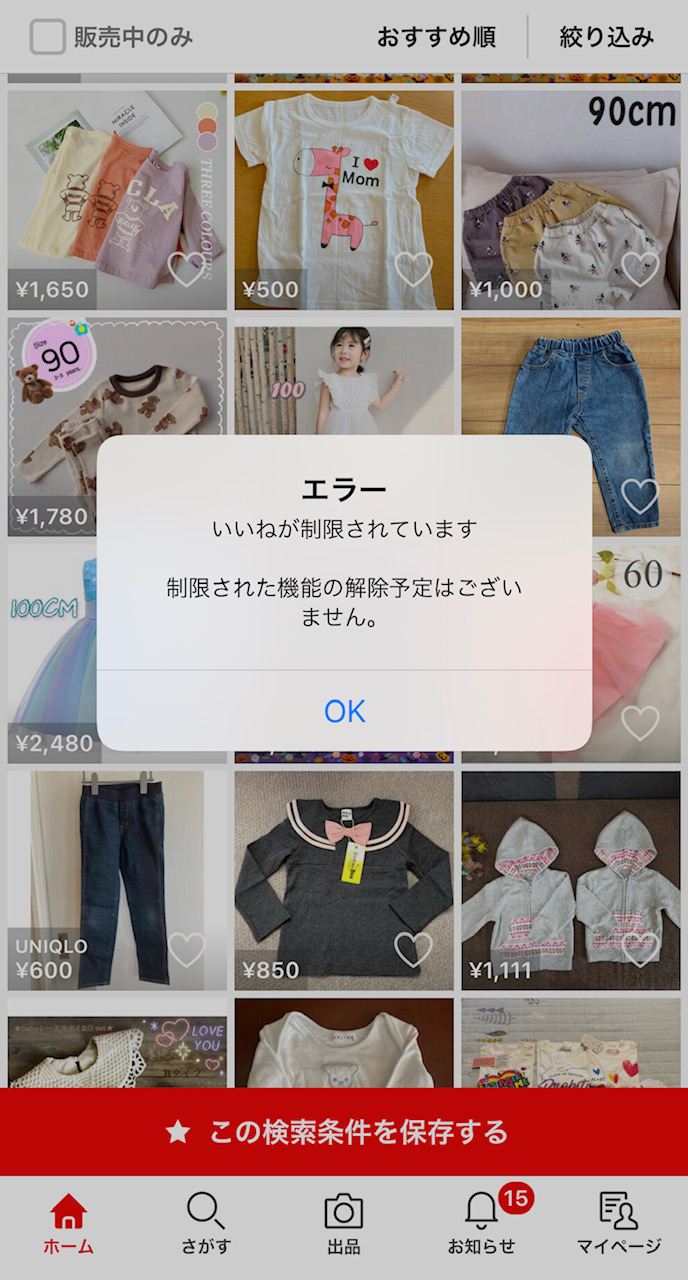Open the お知らせ notifications tab
Viewport: 688px width, 1280px height.
point(481,1224)
